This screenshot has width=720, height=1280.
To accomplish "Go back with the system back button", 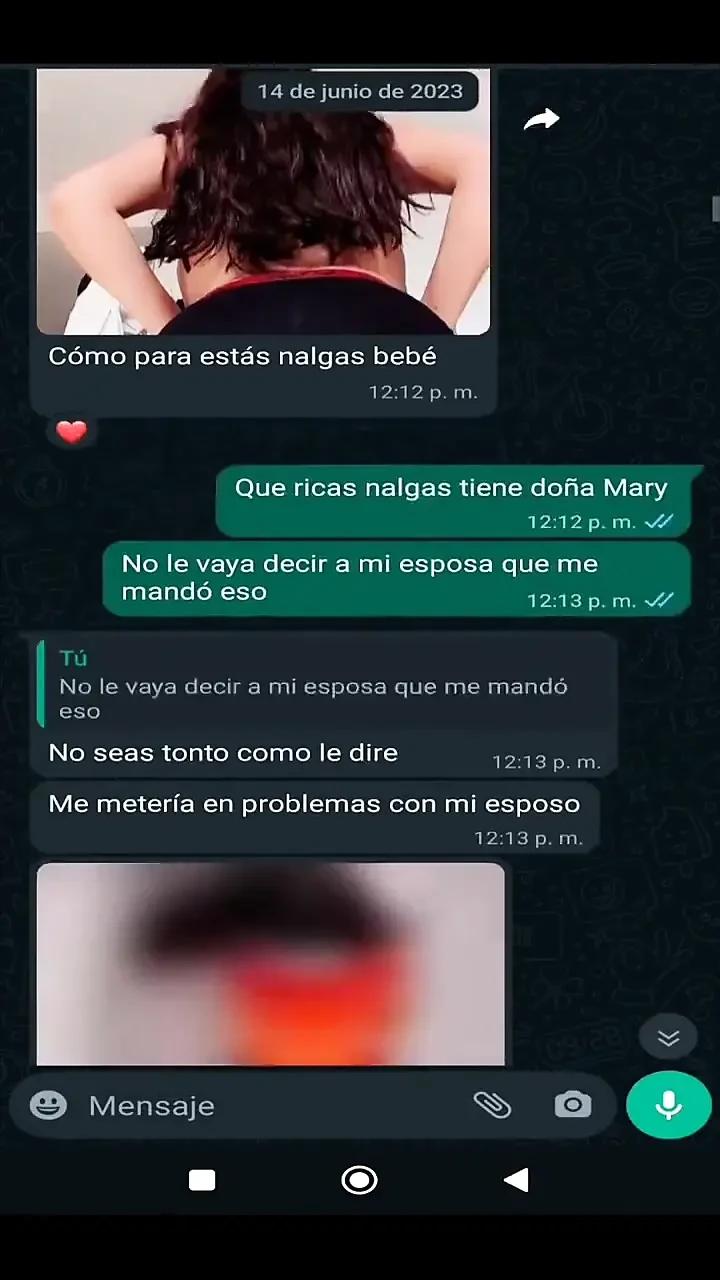I will 516,1181.
